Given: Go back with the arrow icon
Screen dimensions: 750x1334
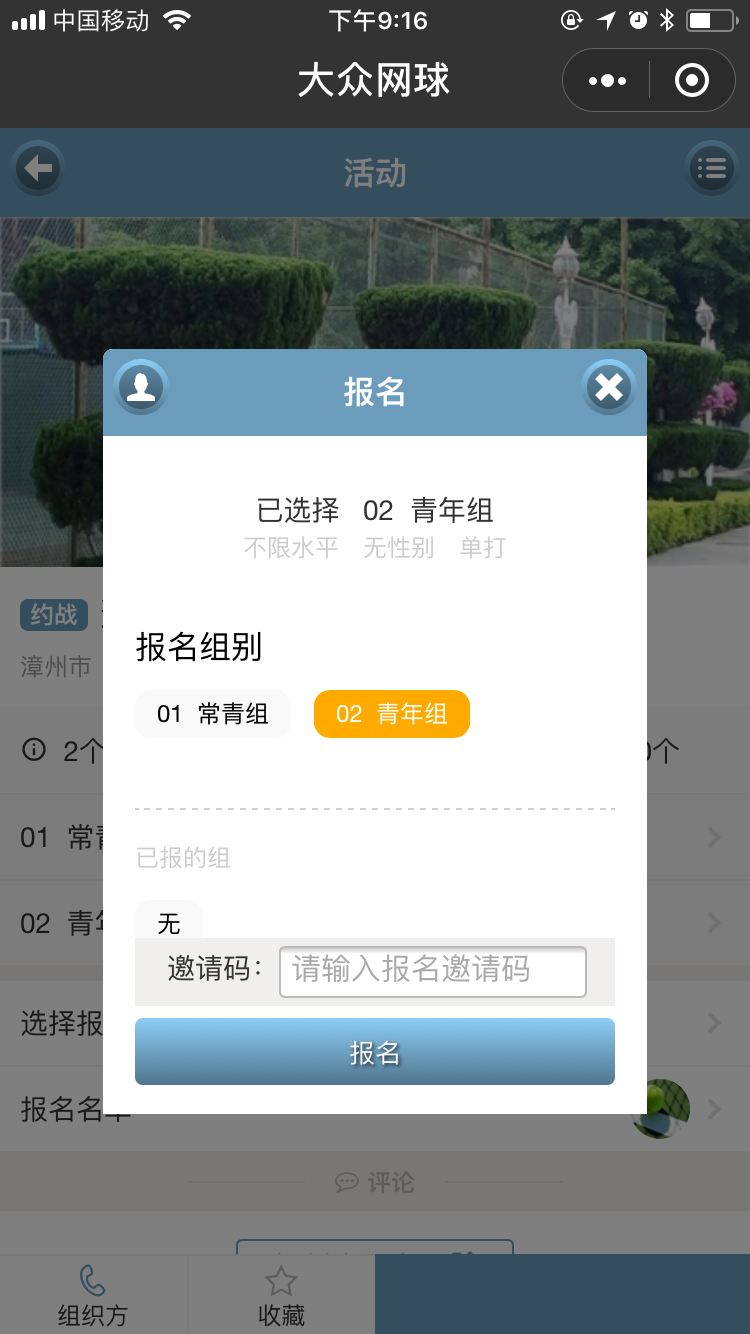Looking at the screenshot, I should click(x=38, y=169).
